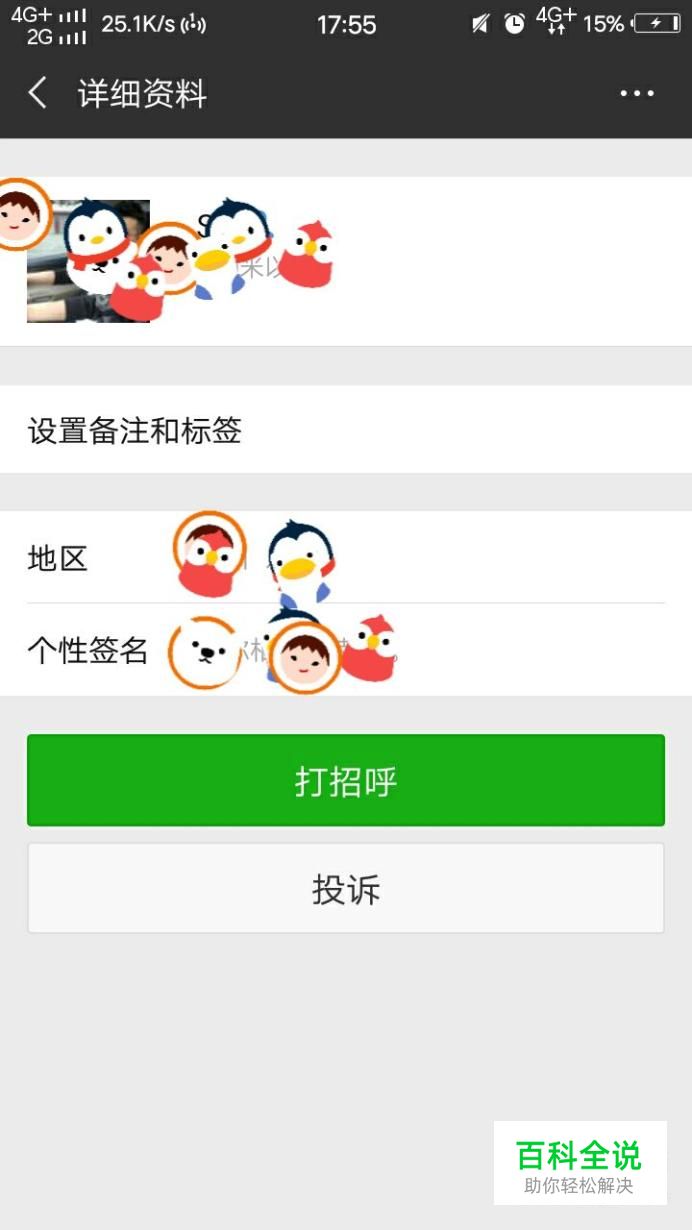Image resolution: width=692 pixels, height=1230 pixels.
Task: Go back from 详细资料 page
Action: pyautogui.click(x=38, y=94)
